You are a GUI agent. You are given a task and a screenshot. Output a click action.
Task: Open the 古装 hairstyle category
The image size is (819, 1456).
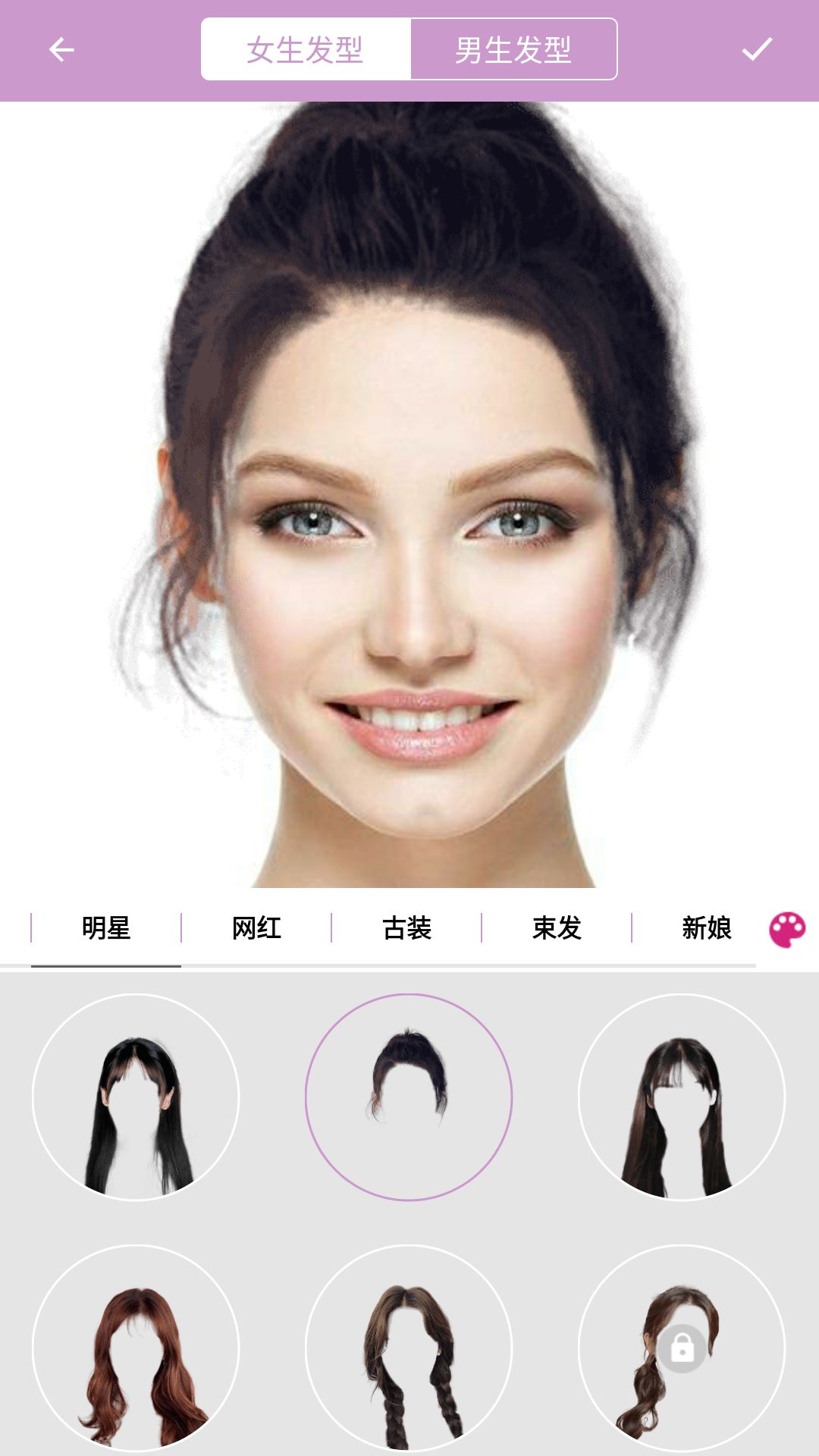(x=406, y=928)
